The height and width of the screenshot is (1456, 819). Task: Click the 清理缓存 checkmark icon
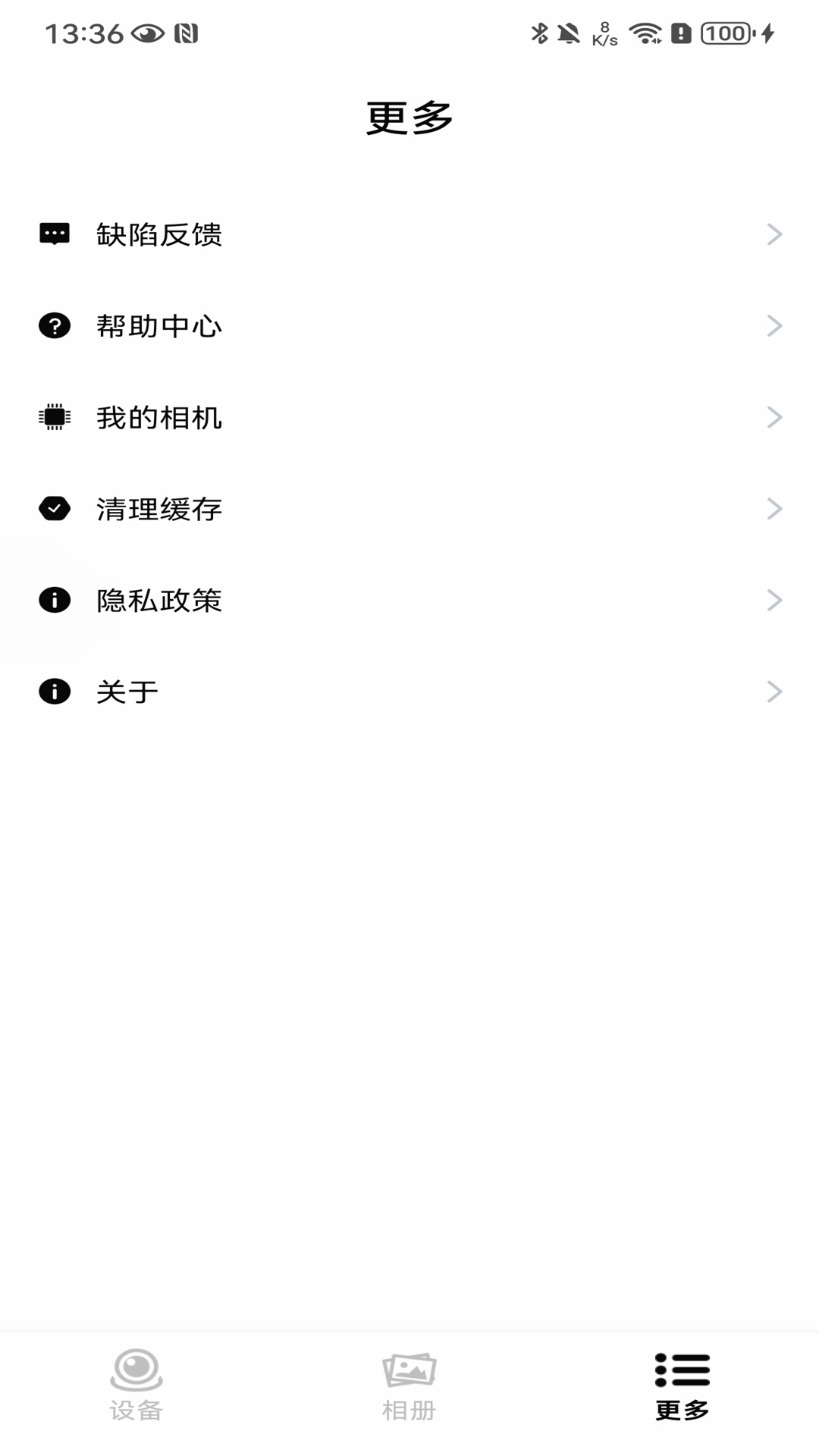(x=54, y=509)
